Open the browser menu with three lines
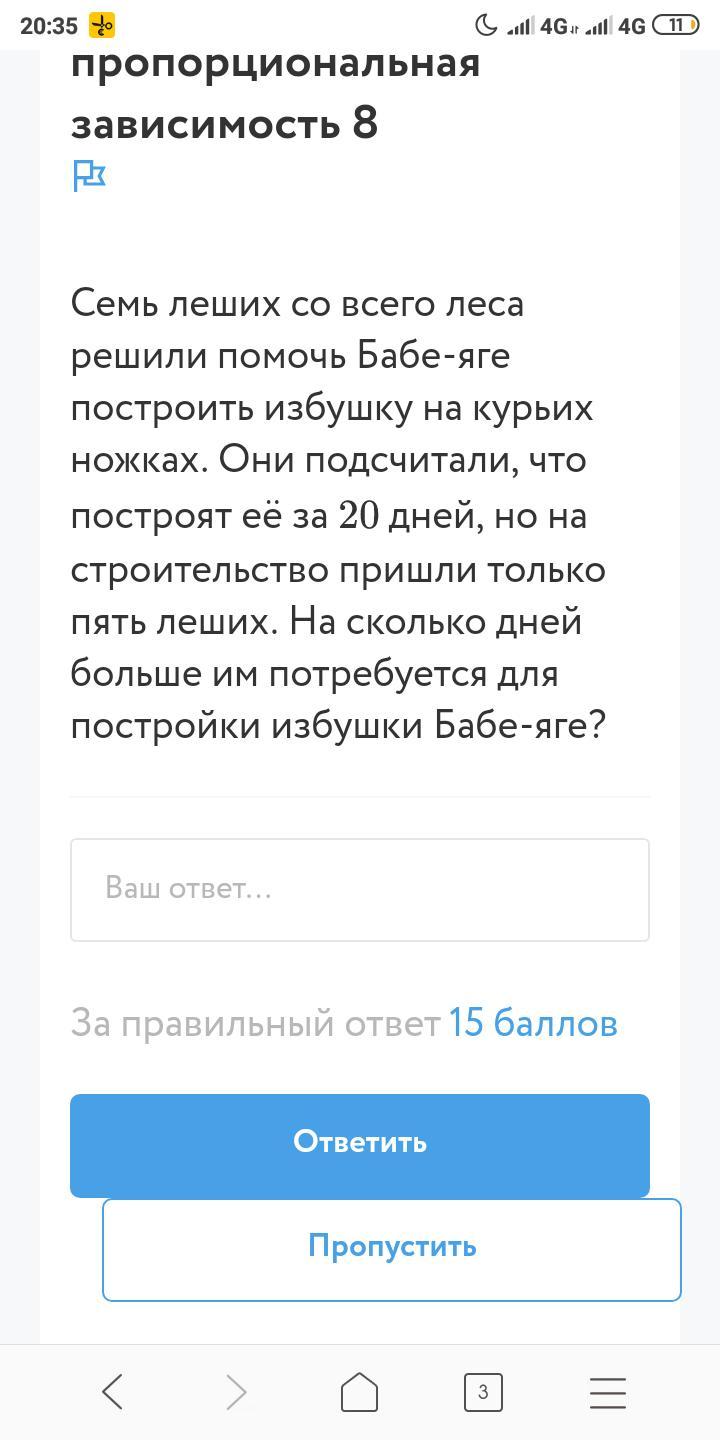Screen dimensions: 720x1440 pyautogui.click(x=607, y=1391)
